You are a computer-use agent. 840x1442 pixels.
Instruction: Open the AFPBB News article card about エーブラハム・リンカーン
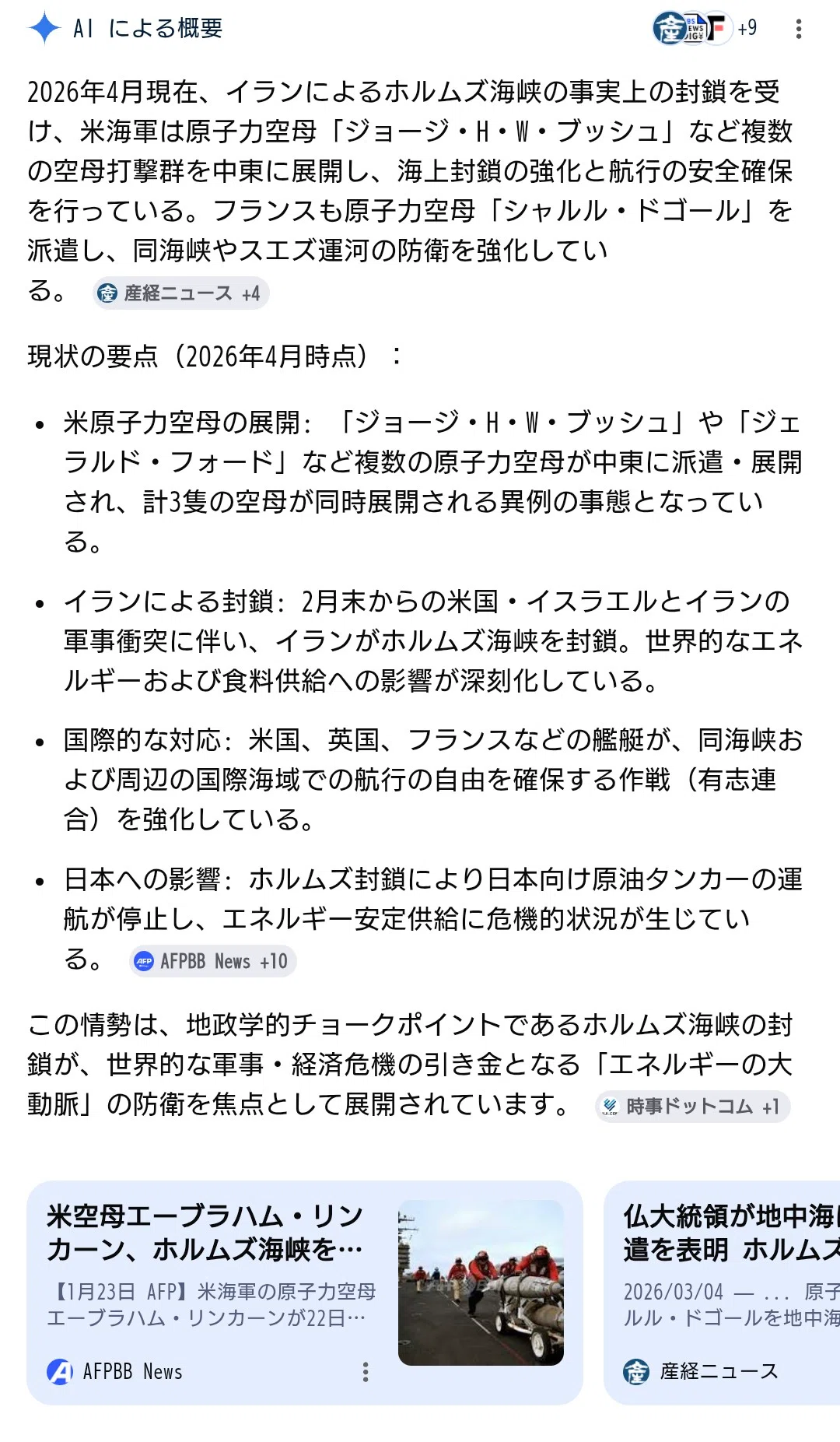[304, 1293]
